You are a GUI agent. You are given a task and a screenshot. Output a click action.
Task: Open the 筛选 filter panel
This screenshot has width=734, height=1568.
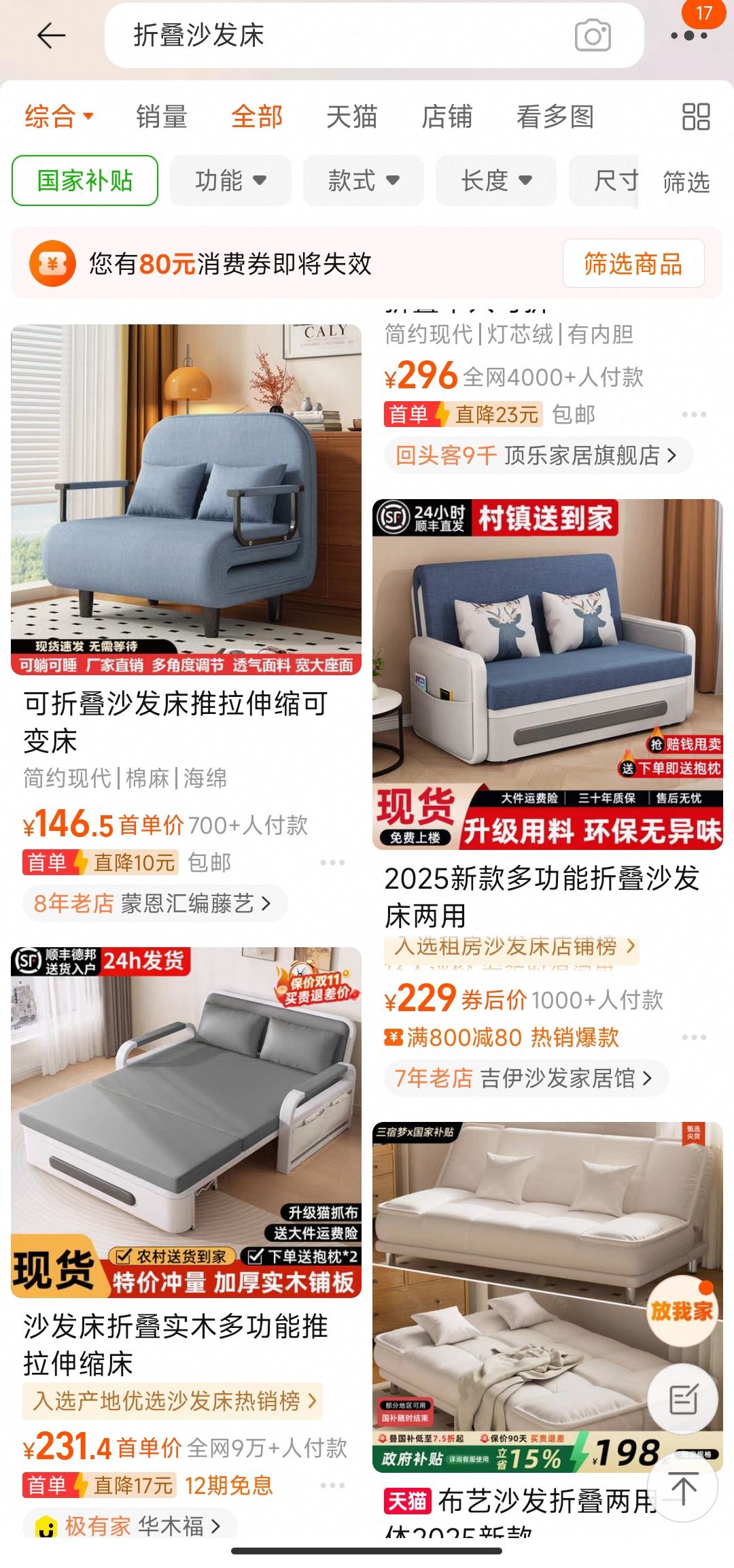point(686,182)
